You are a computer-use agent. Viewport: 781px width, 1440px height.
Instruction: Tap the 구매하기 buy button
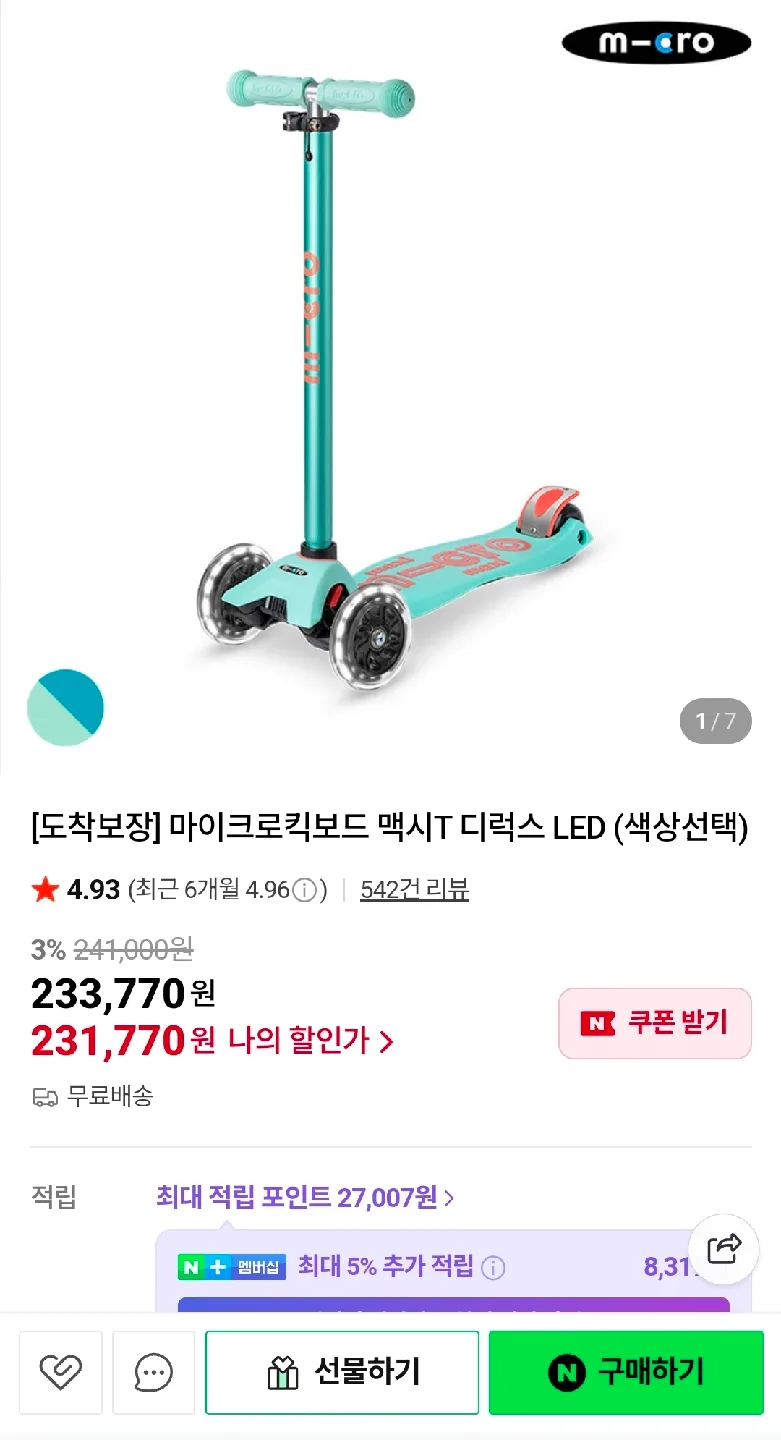coord(625,1372)
